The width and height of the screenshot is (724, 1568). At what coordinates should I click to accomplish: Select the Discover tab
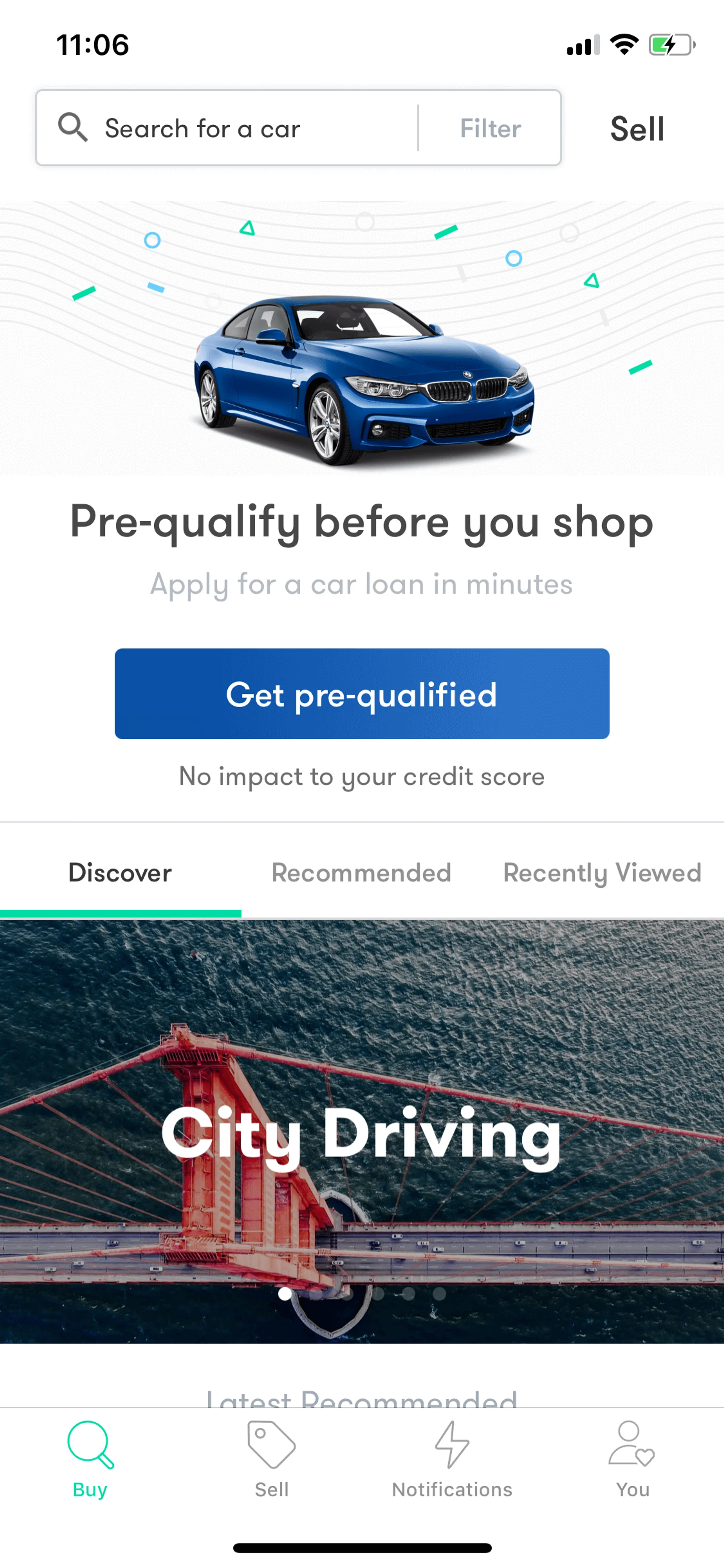(120, 873)
